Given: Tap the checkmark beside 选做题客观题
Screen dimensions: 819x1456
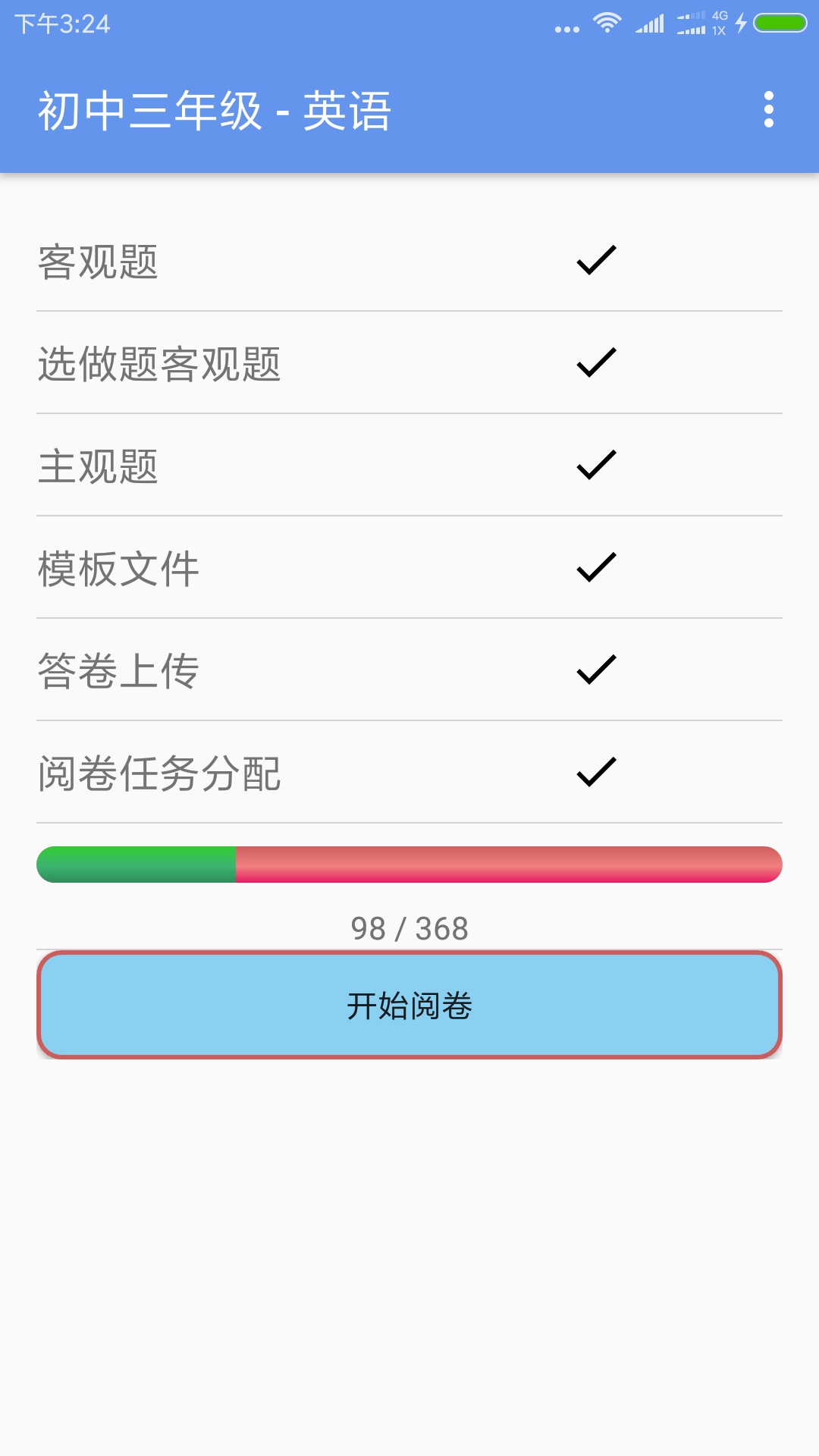Looking at the screenshot, I should click(596, 364).
